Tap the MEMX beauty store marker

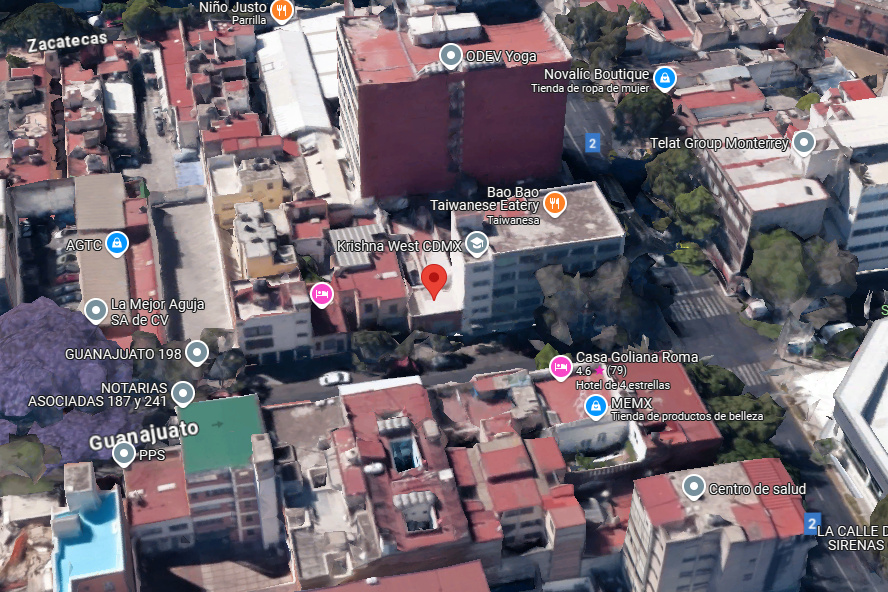click(x=596, y=407)
